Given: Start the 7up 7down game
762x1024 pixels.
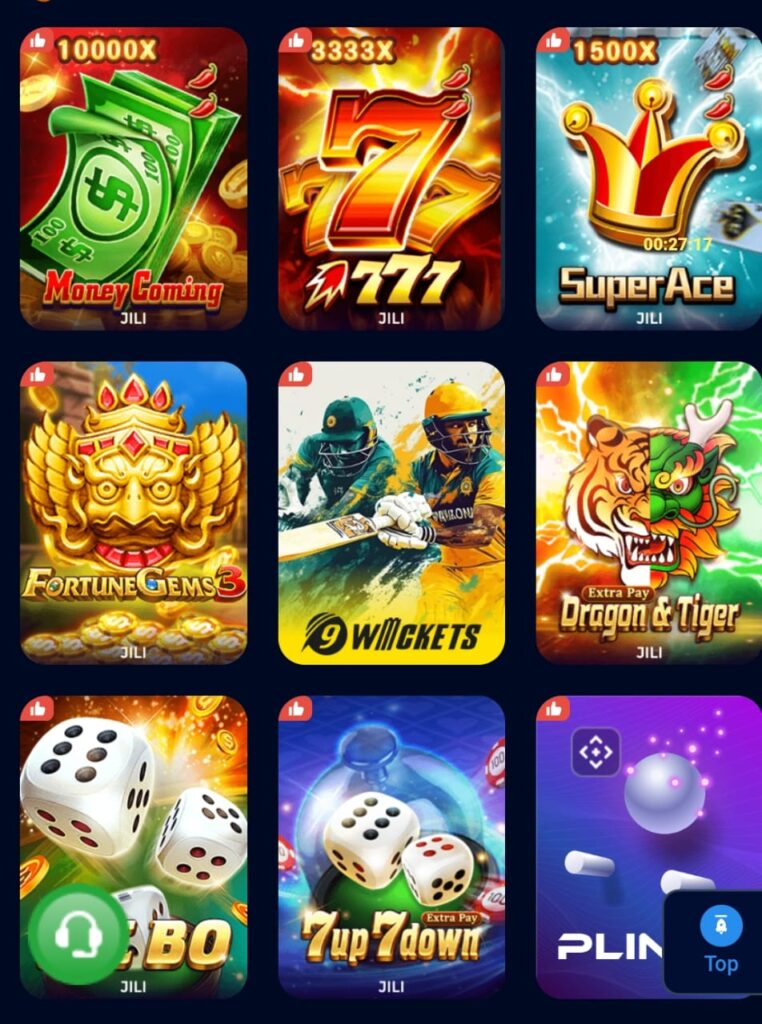Looking at the screenshot, I should 391,846.
